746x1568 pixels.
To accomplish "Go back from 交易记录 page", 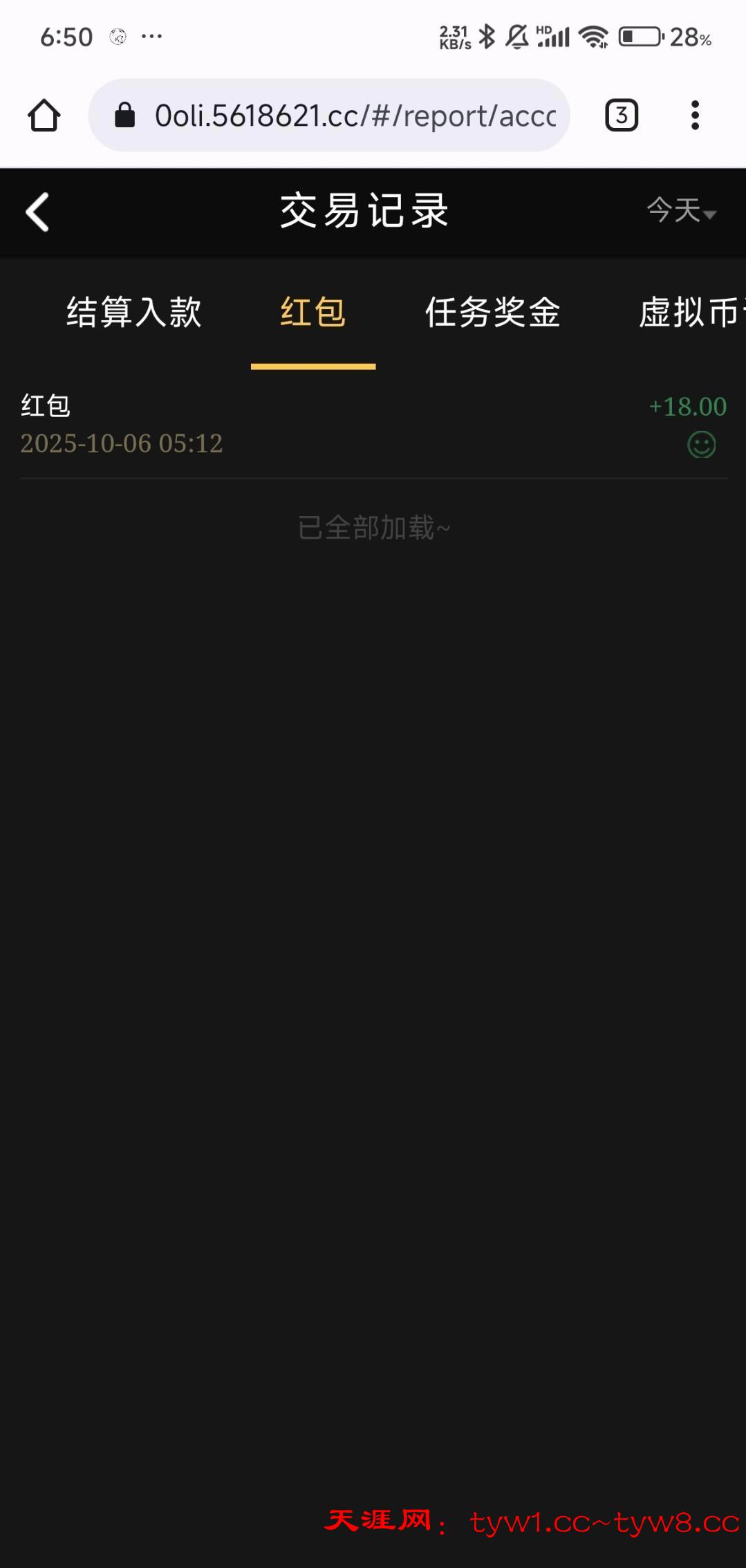I will (x=37, y=212).
